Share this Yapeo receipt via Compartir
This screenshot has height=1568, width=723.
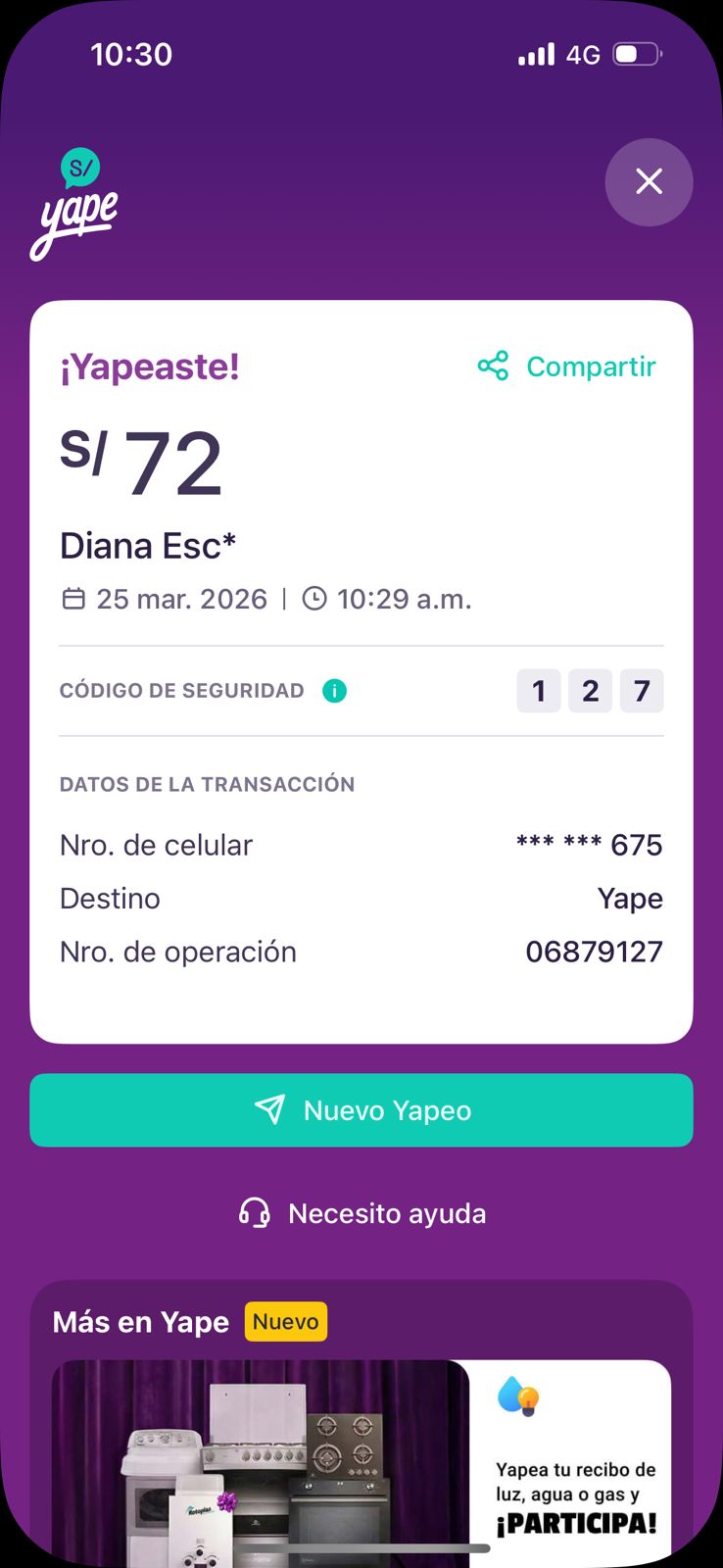click(x=567, y=367)
